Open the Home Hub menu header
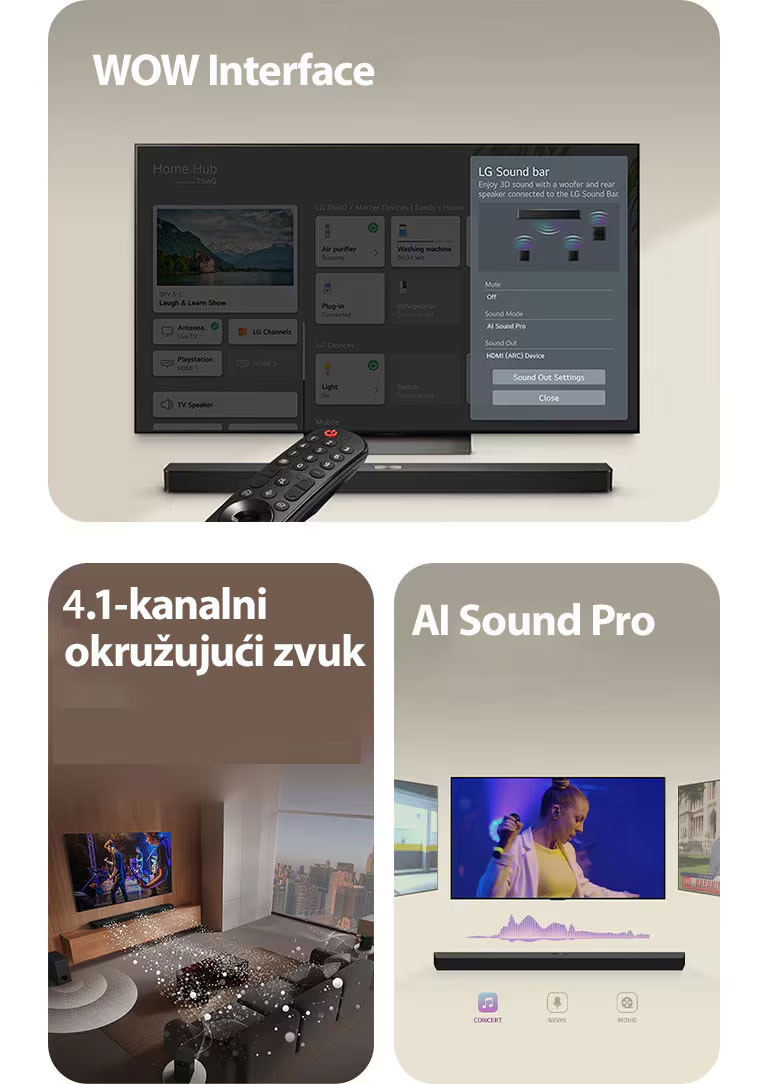 185,170
